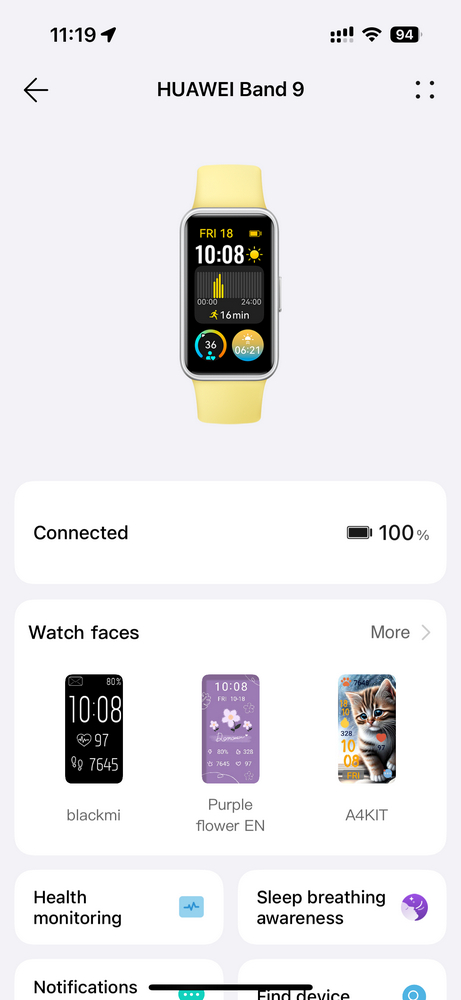This screenshot has width=461, height=1000.
Task: Open More watch faces
Action: pos(400,632)
